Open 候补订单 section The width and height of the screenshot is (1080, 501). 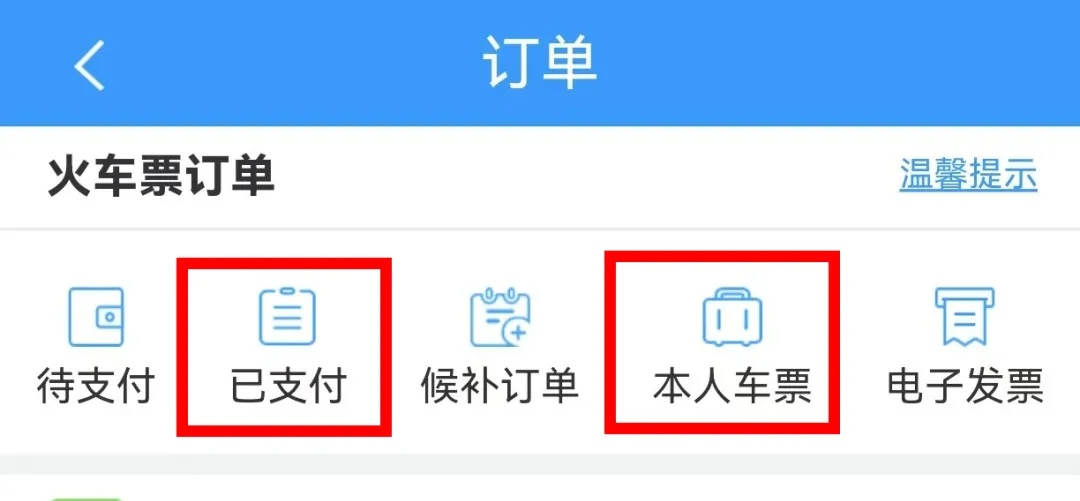coord(499,346)
